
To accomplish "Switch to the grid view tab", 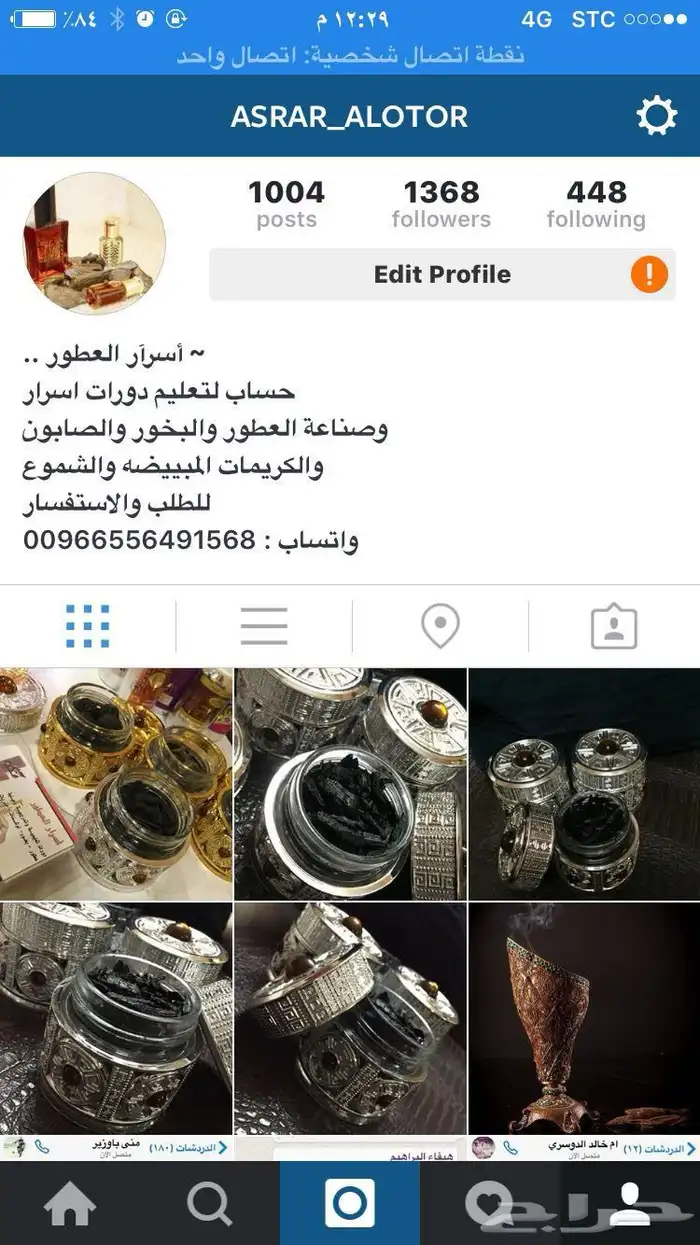I will [88, 627].
